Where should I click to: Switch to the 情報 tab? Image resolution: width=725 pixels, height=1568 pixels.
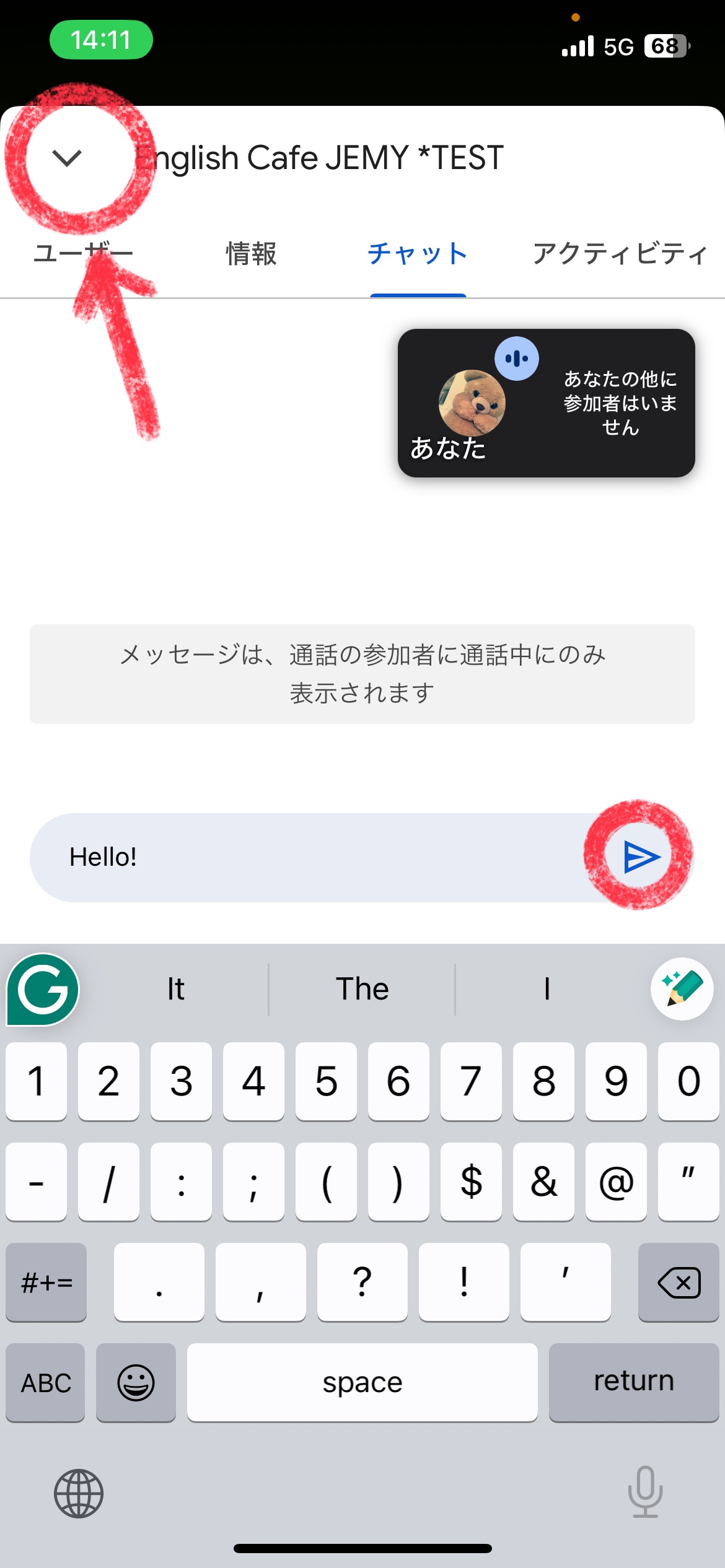[251, 254]
